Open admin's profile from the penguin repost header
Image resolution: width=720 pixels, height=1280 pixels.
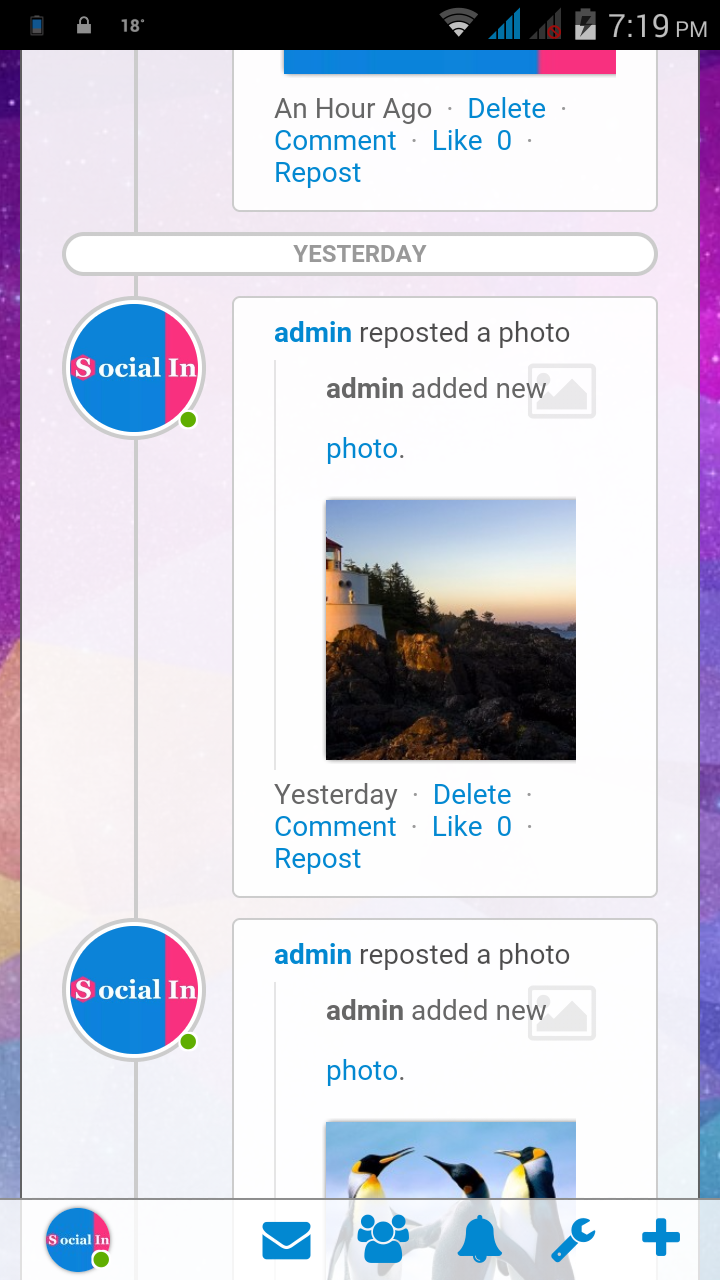[x=313, y=955]
